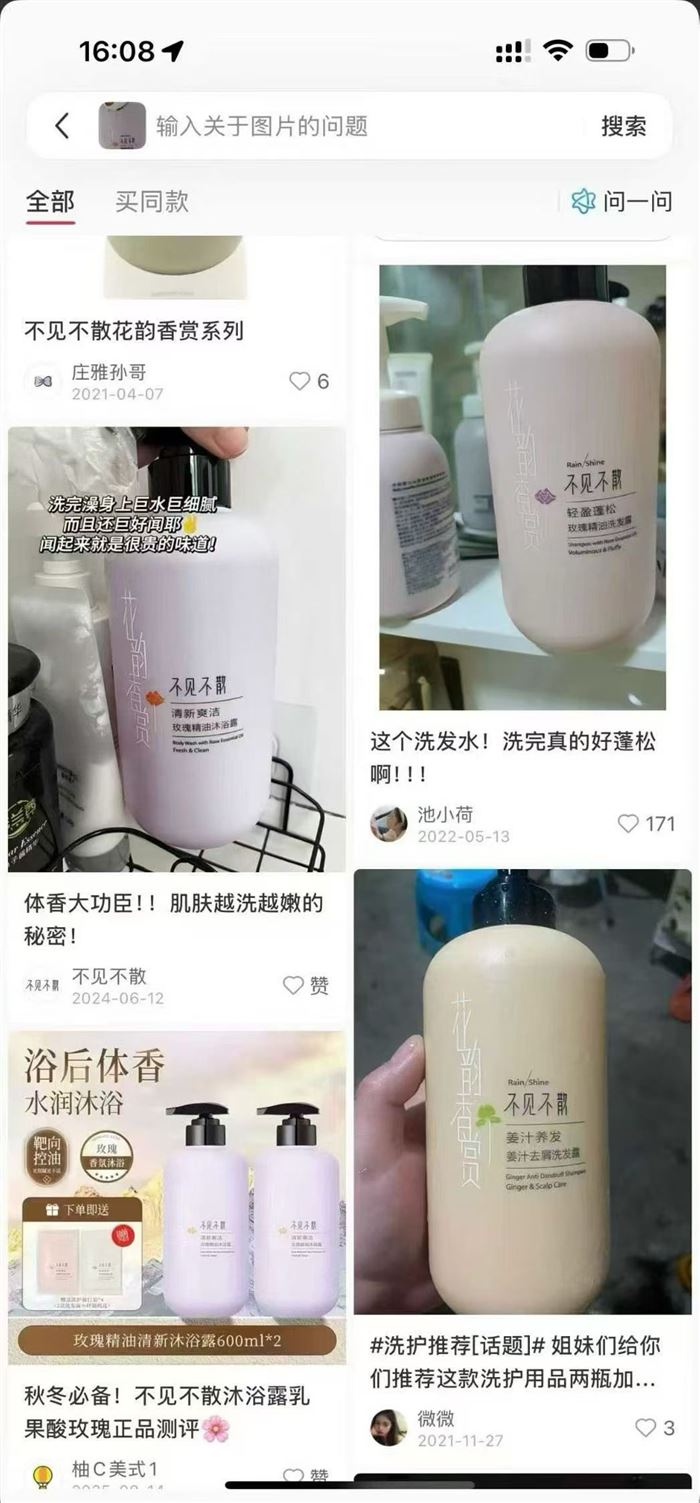Open the 问一问 assistant

pos(622,201)
